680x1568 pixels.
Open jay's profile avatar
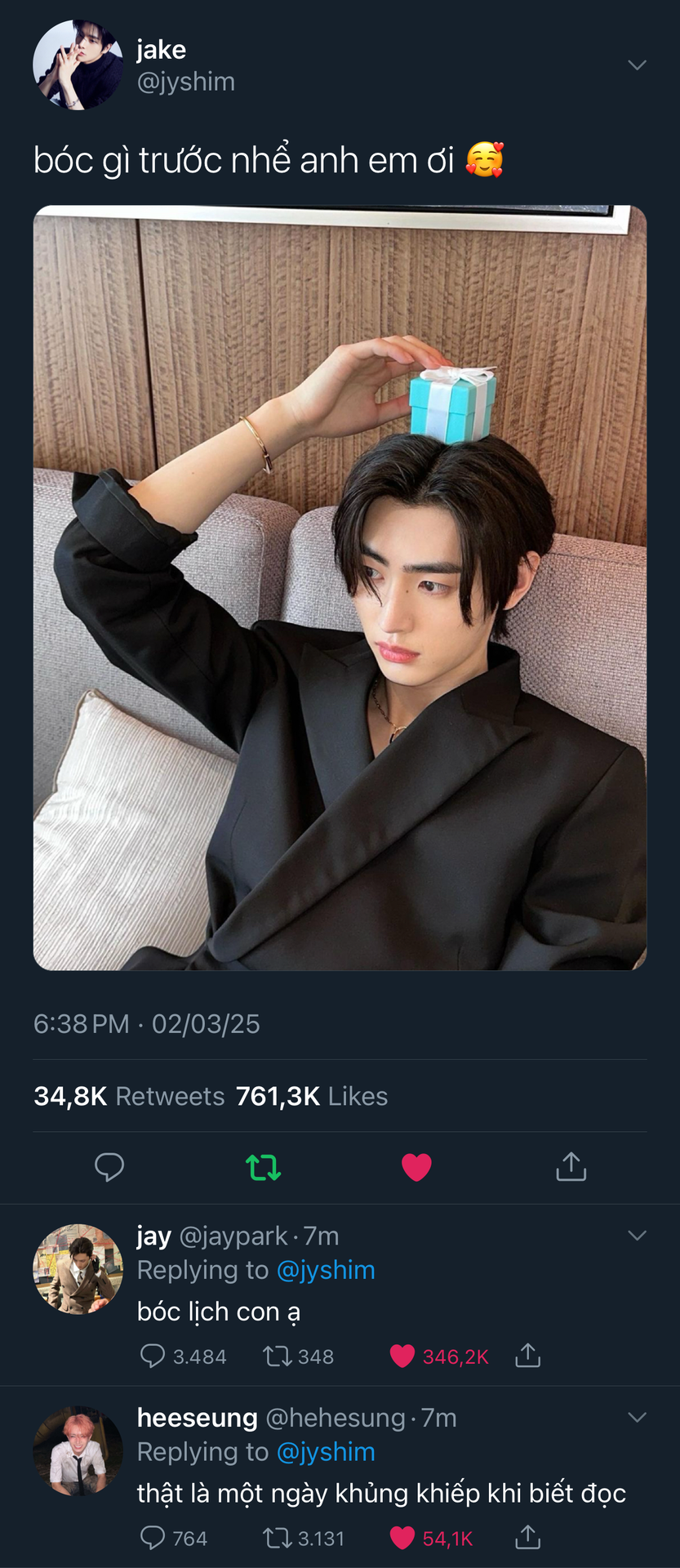click(x=78, y=1268)
